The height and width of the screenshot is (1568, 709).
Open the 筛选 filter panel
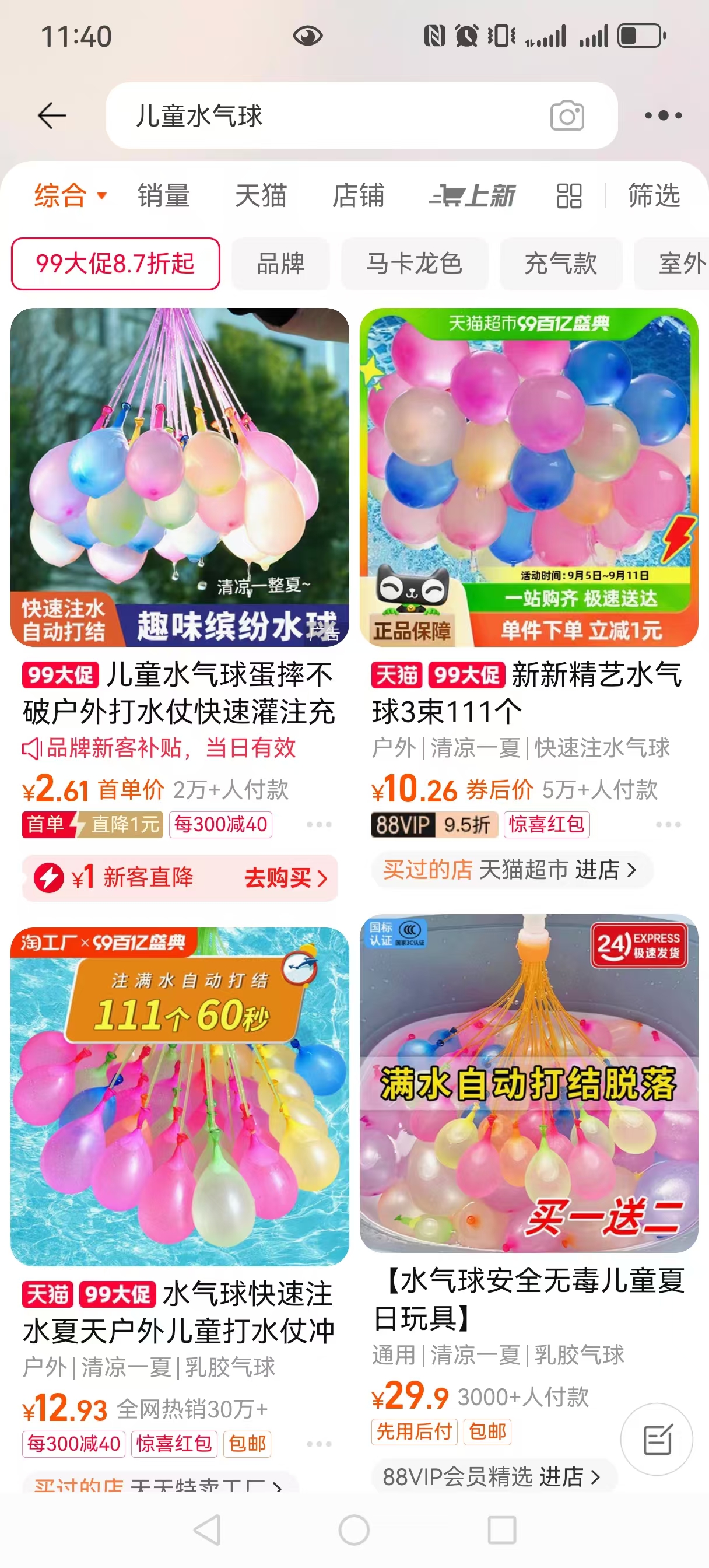coord(654,196)
